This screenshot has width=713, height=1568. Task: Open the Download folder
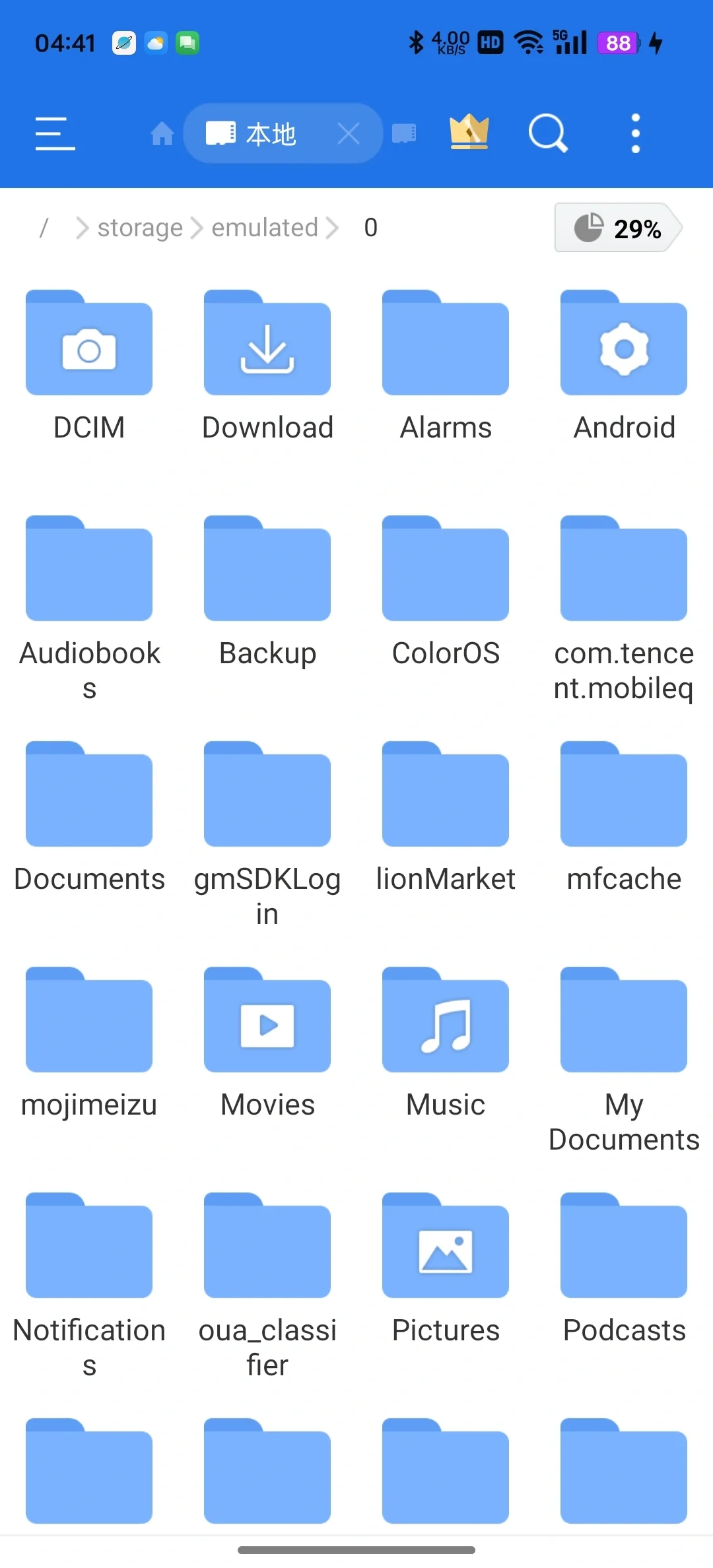[x=267, y=366]
